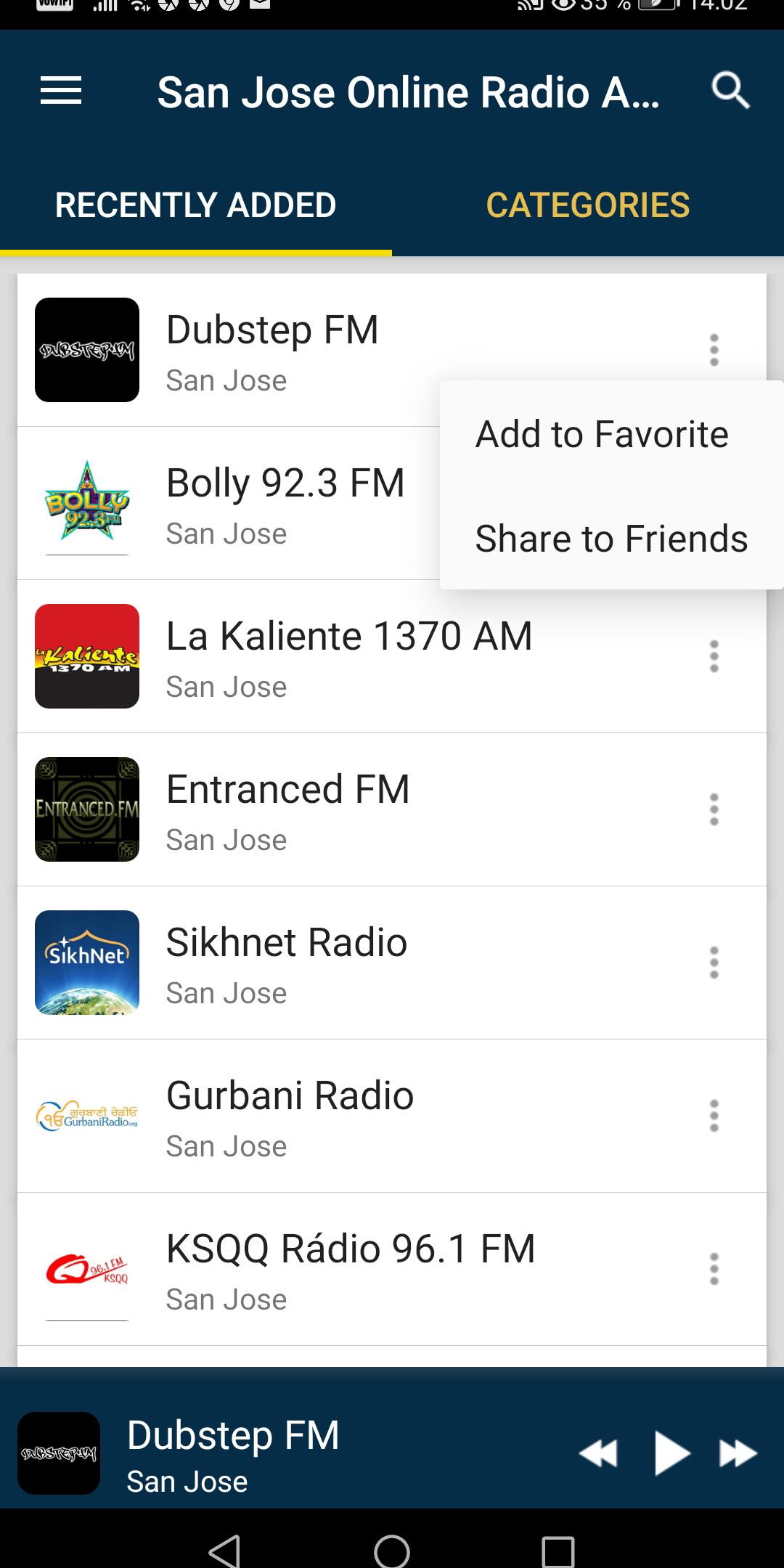Screen dimensions: 784x1568
Task: Open options for La Kaliente 1370 AM
Action: click(x=714, y=657)
